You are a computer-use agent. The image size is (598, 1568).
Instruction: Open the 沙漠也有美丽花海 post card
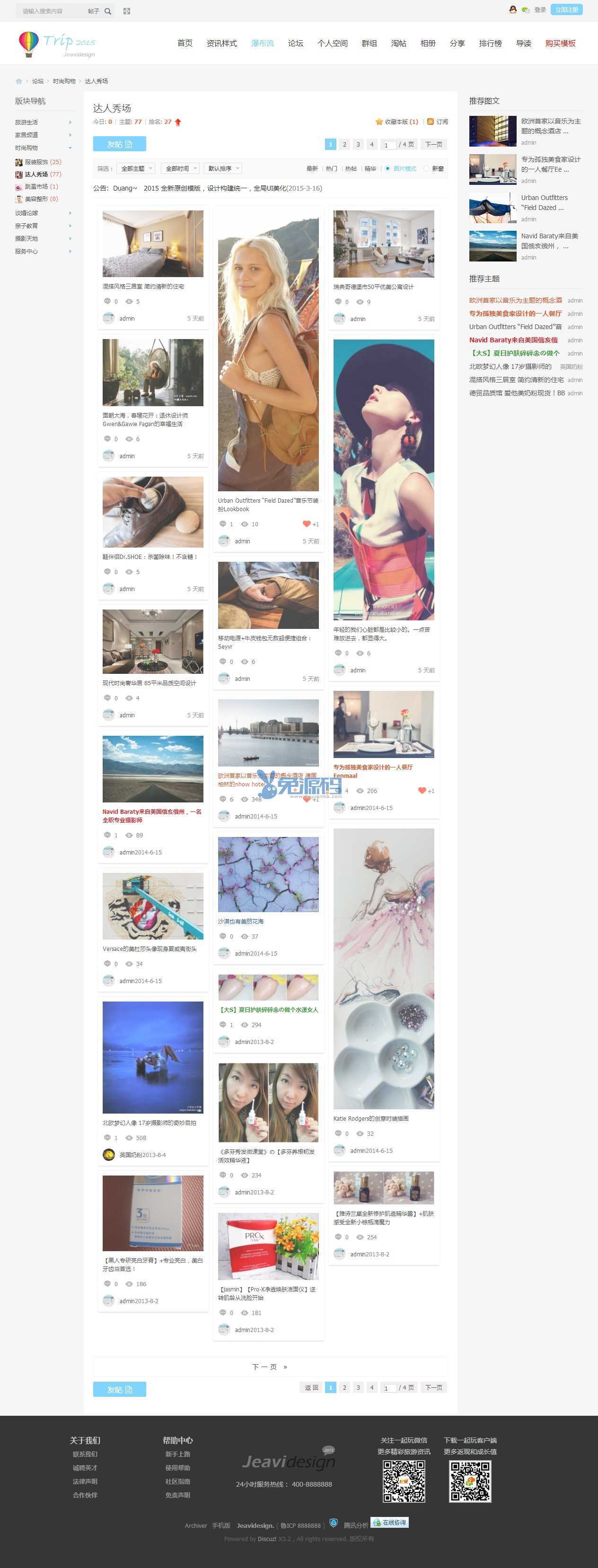click(x=268, y=874)
